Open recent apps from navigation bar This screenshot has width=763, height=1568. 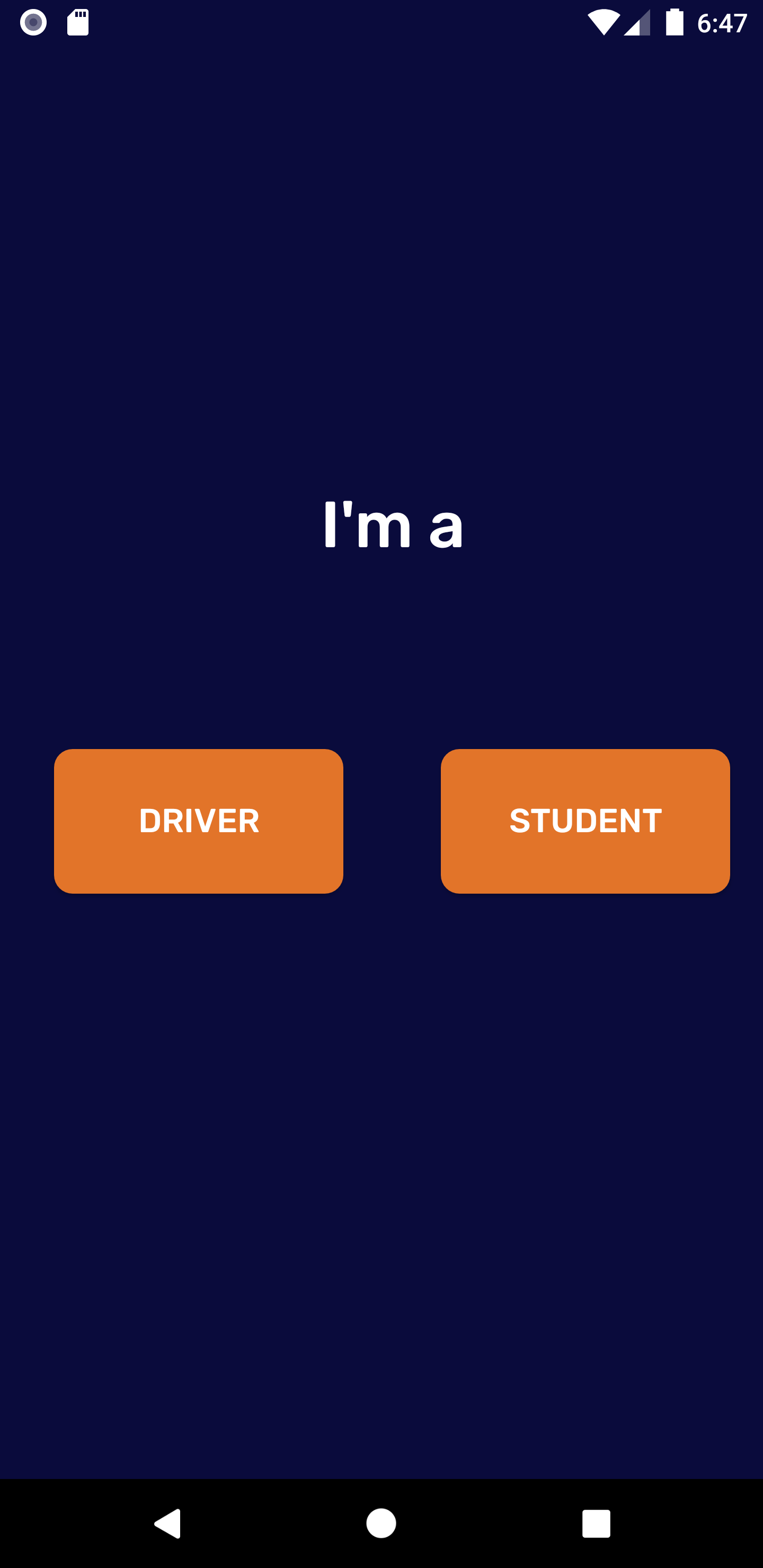(596, 1524)
